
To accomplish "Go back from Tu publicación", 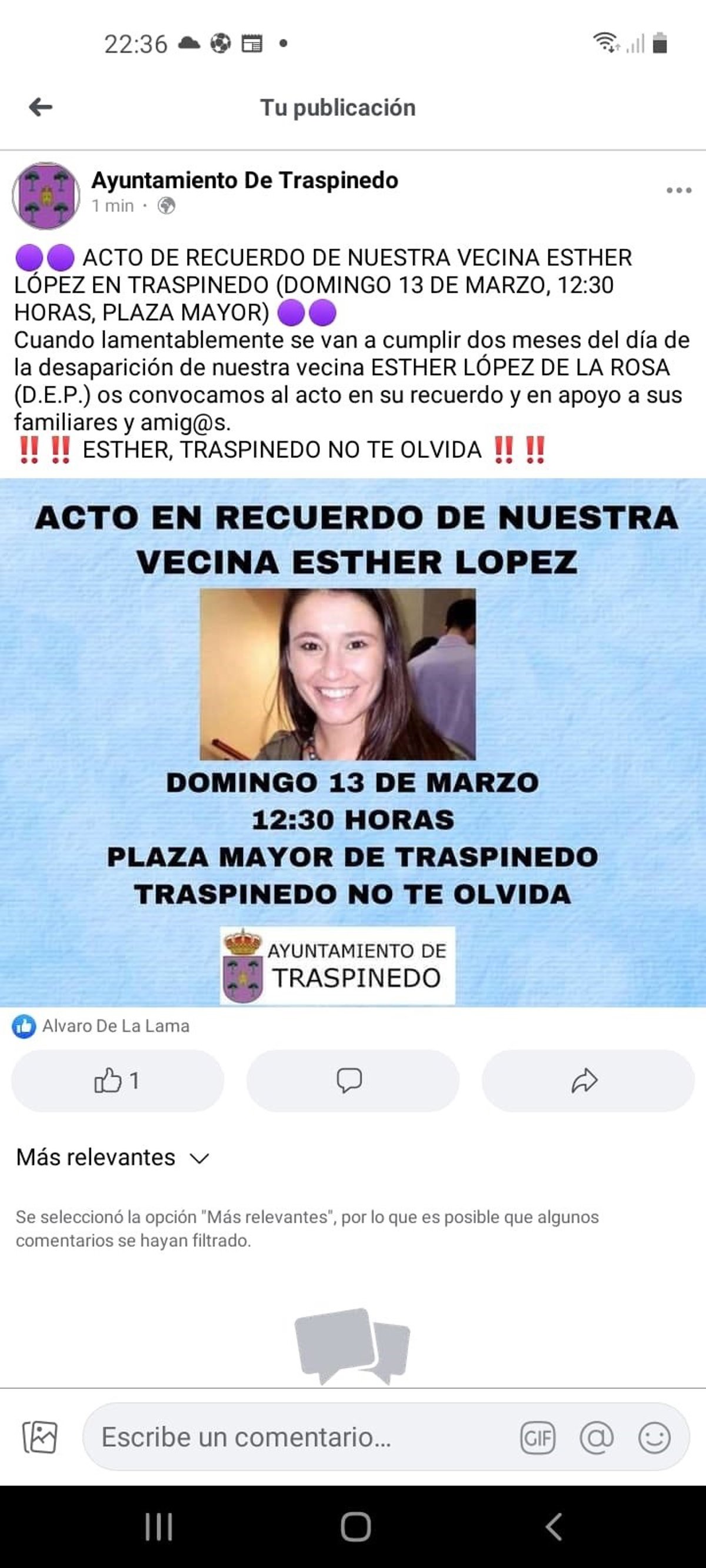I will tap(40, 107).
